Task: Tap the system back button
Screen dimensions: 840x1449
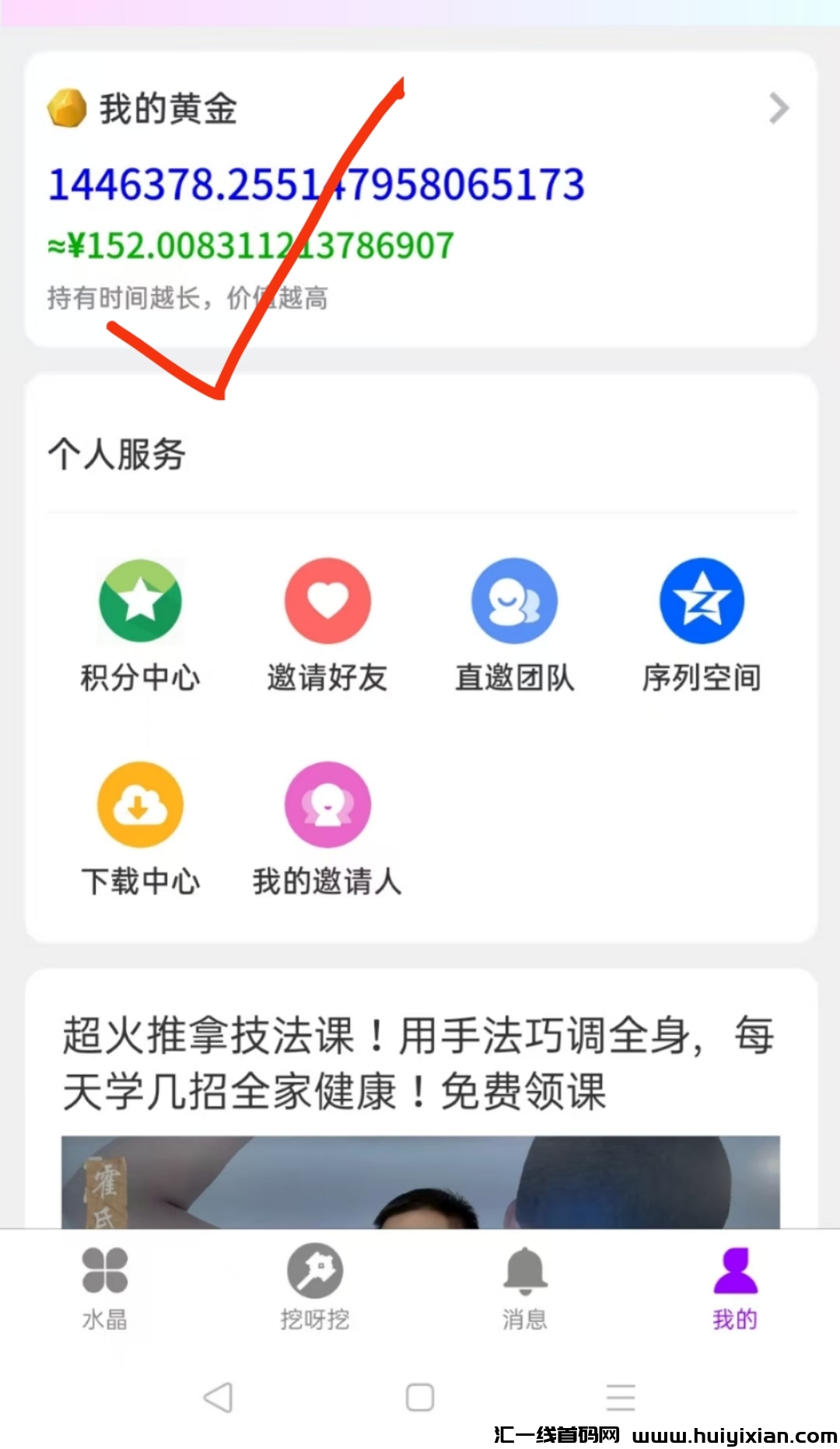Action: 218,1397
